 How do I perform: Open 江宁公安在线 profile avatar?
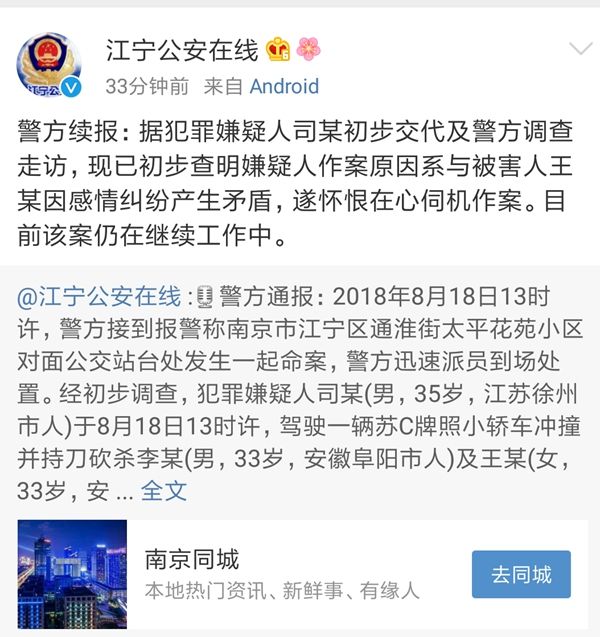point(49,66)
